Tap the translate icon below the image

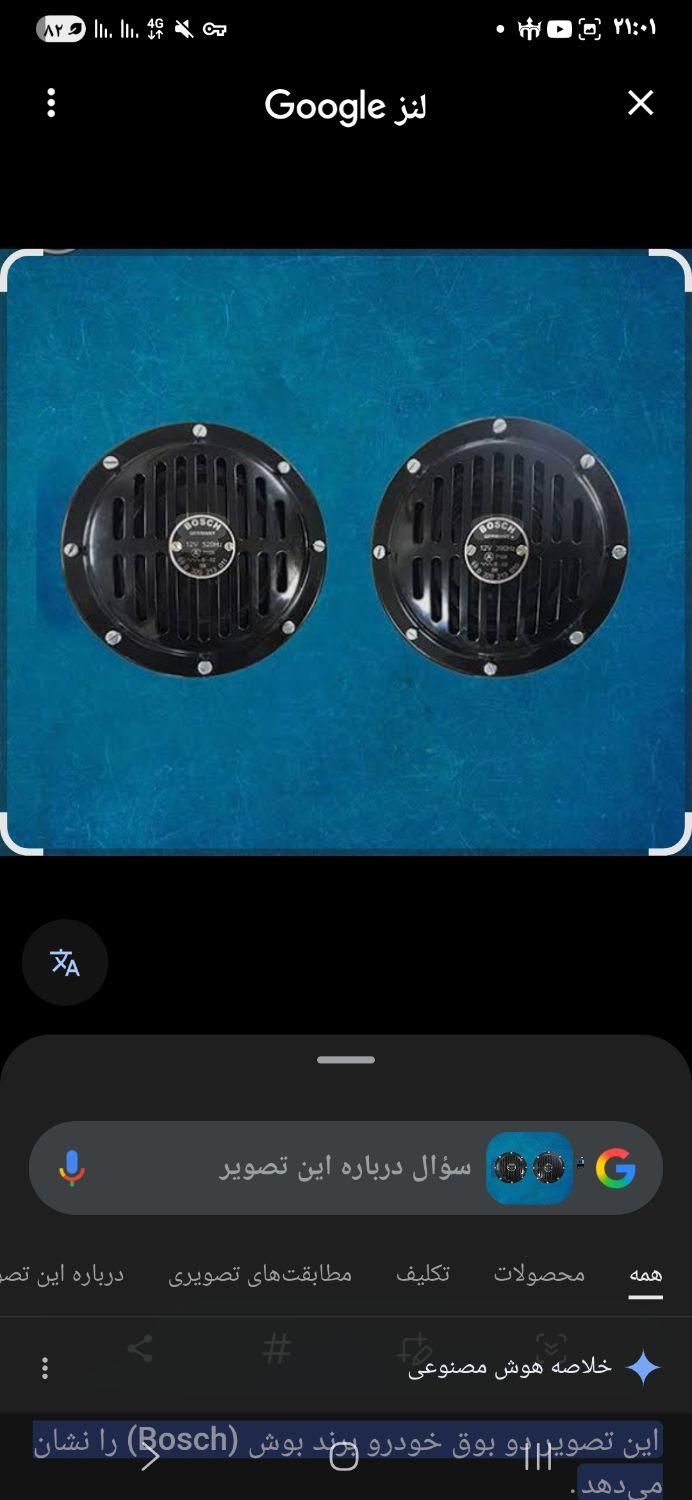click(x=65, y=963)
